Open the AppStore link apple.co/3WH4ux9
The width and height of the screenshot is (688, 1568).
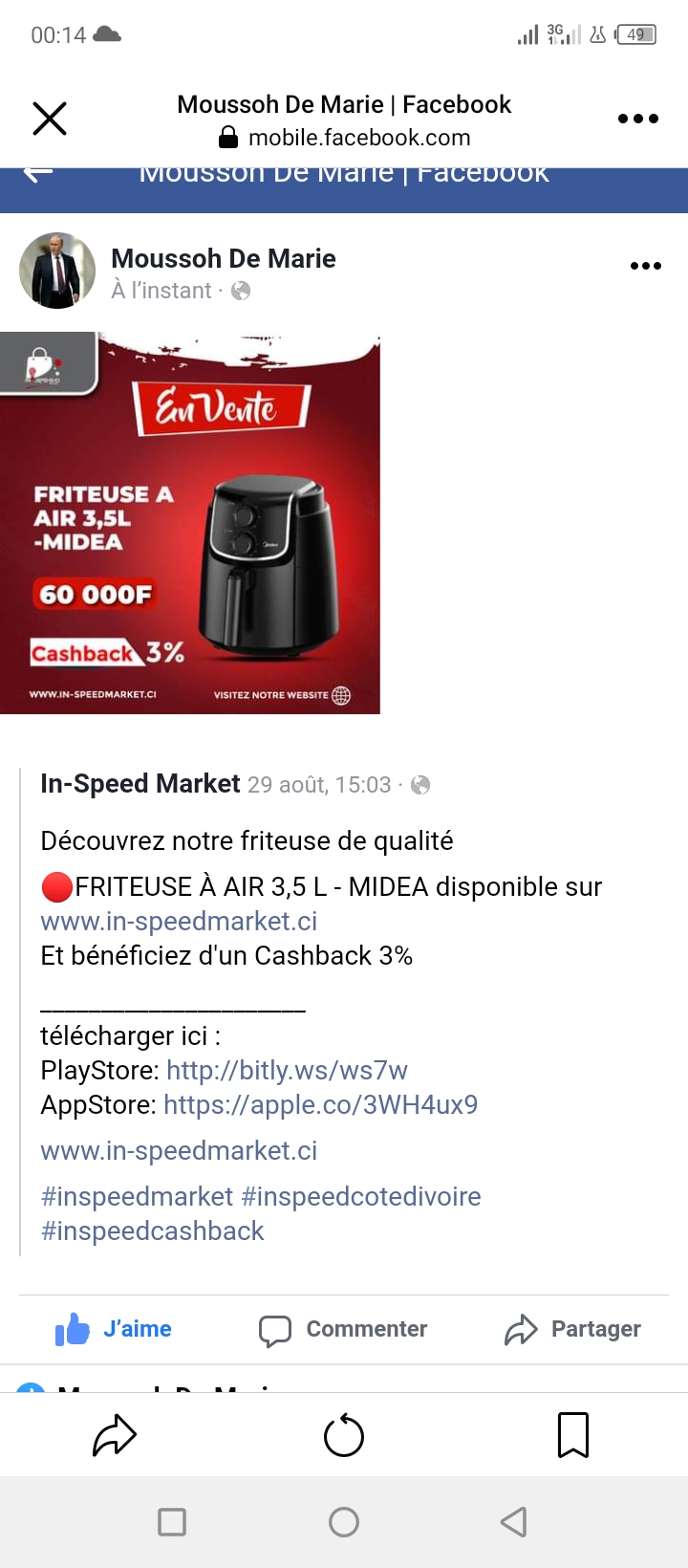point(320,1104)
